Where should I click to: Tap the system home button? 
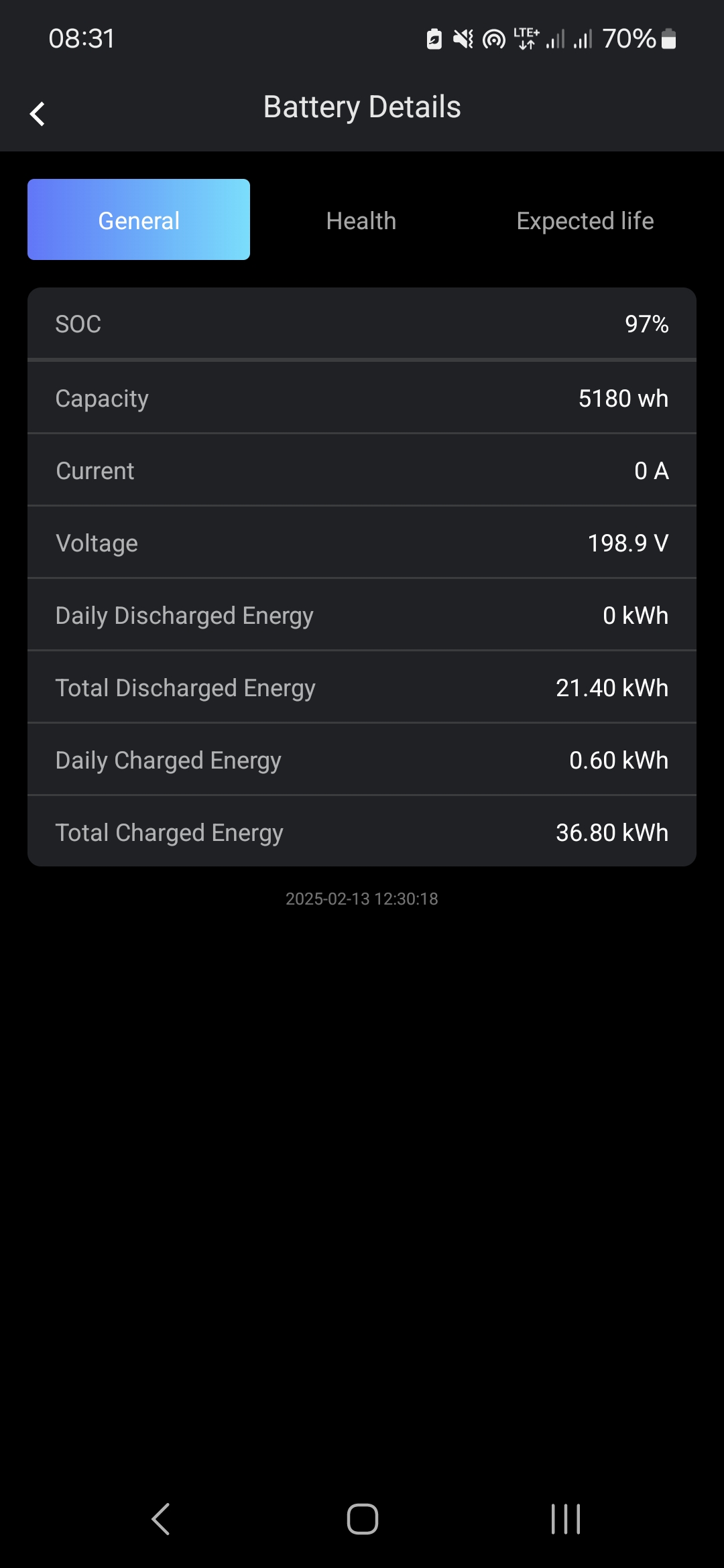pos(362,1518)
